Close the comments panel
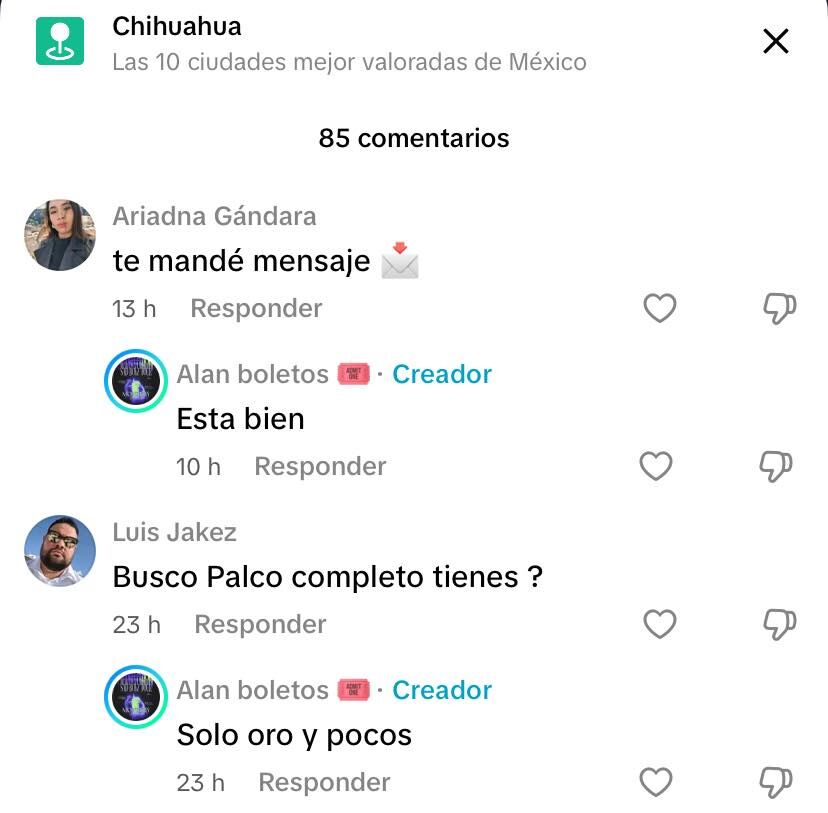 click(775, 41)
